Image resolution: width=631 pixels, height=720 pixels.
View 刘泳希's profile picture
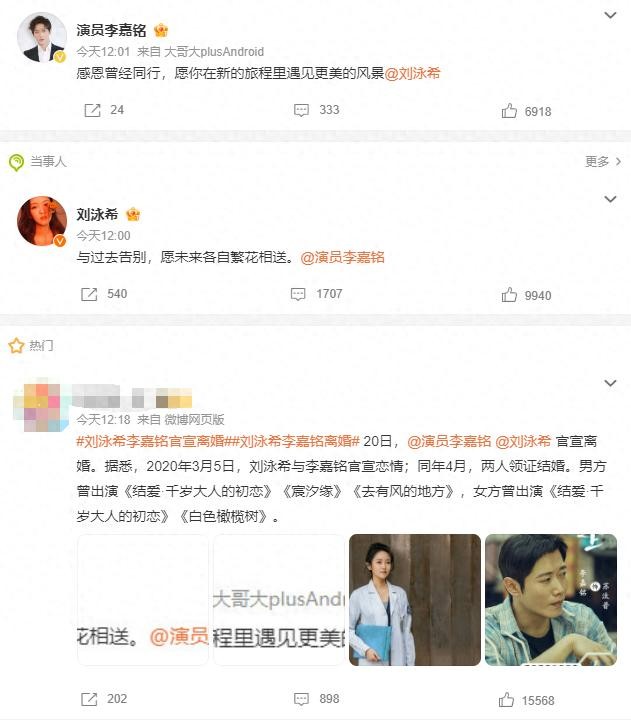42,221
